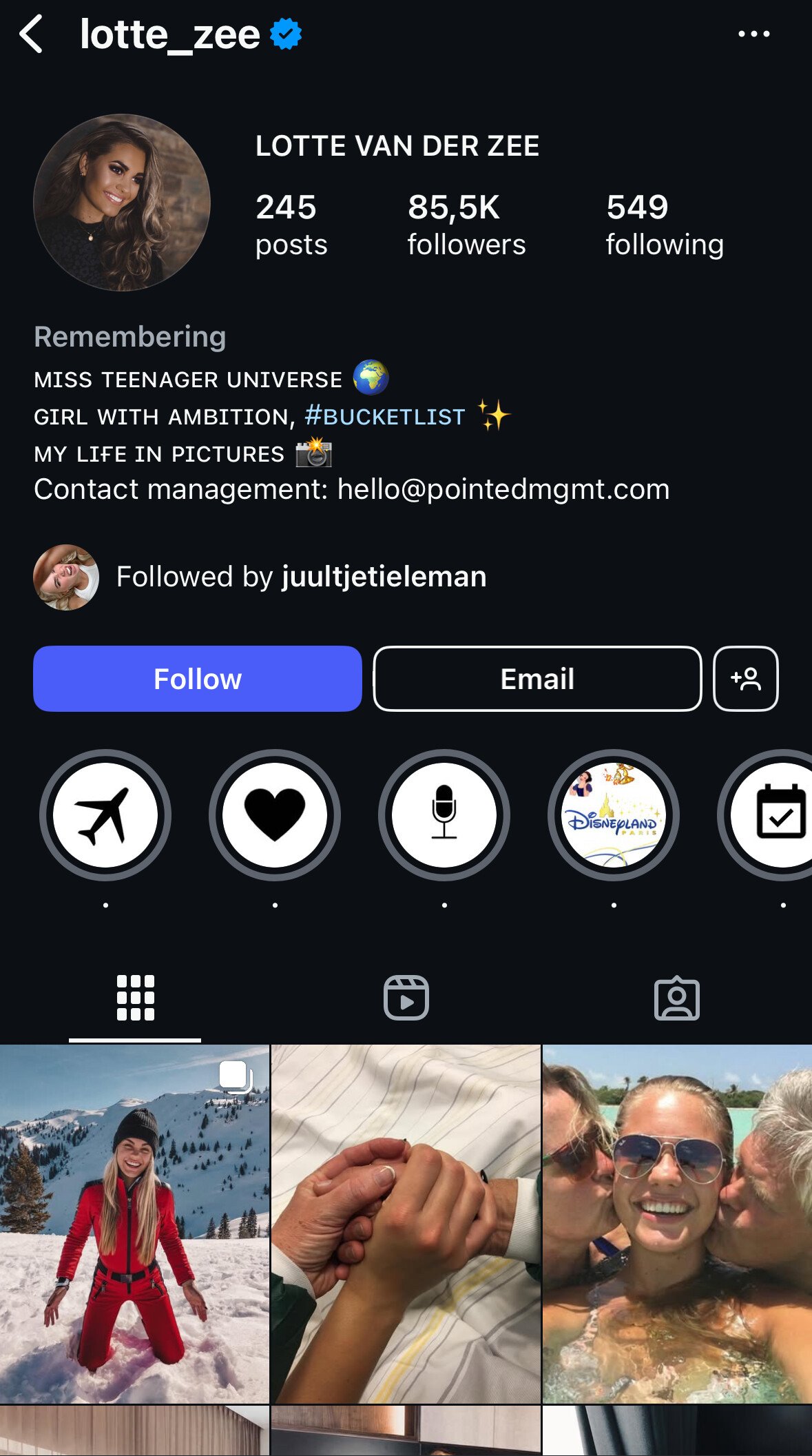The width and height of the screenshot is (812, 1456).
Task: Go back using the top-left arrow
Action: 32,34
